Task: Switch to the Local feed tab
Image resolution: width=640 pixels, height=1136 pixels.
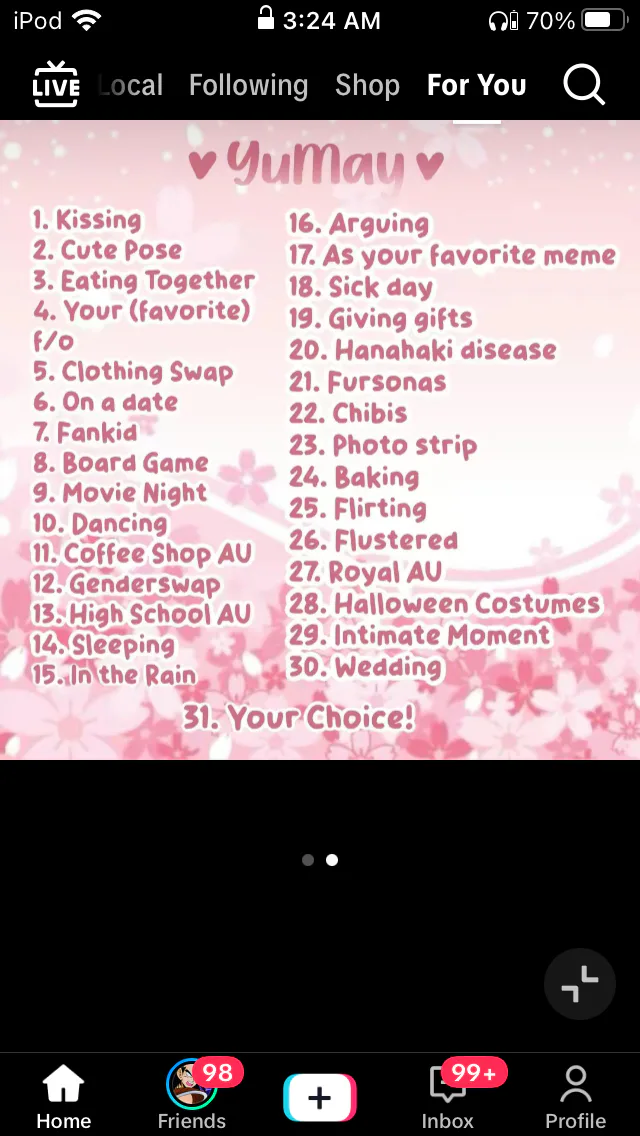Action: click(x=131, y=86)
